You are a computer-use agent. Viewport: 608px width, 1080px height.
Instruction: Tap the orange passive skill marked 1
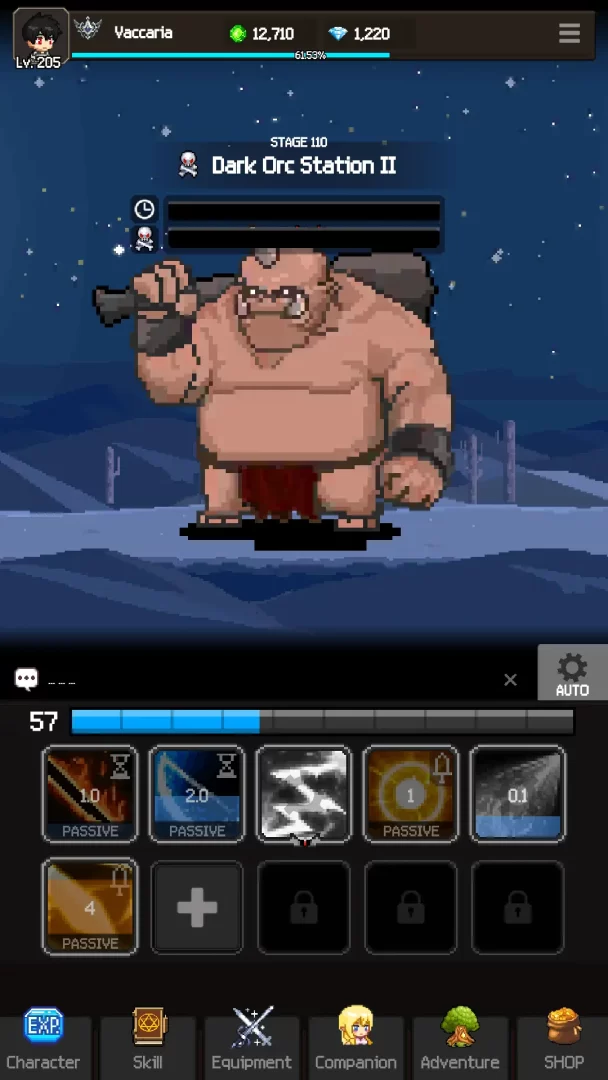411,794
